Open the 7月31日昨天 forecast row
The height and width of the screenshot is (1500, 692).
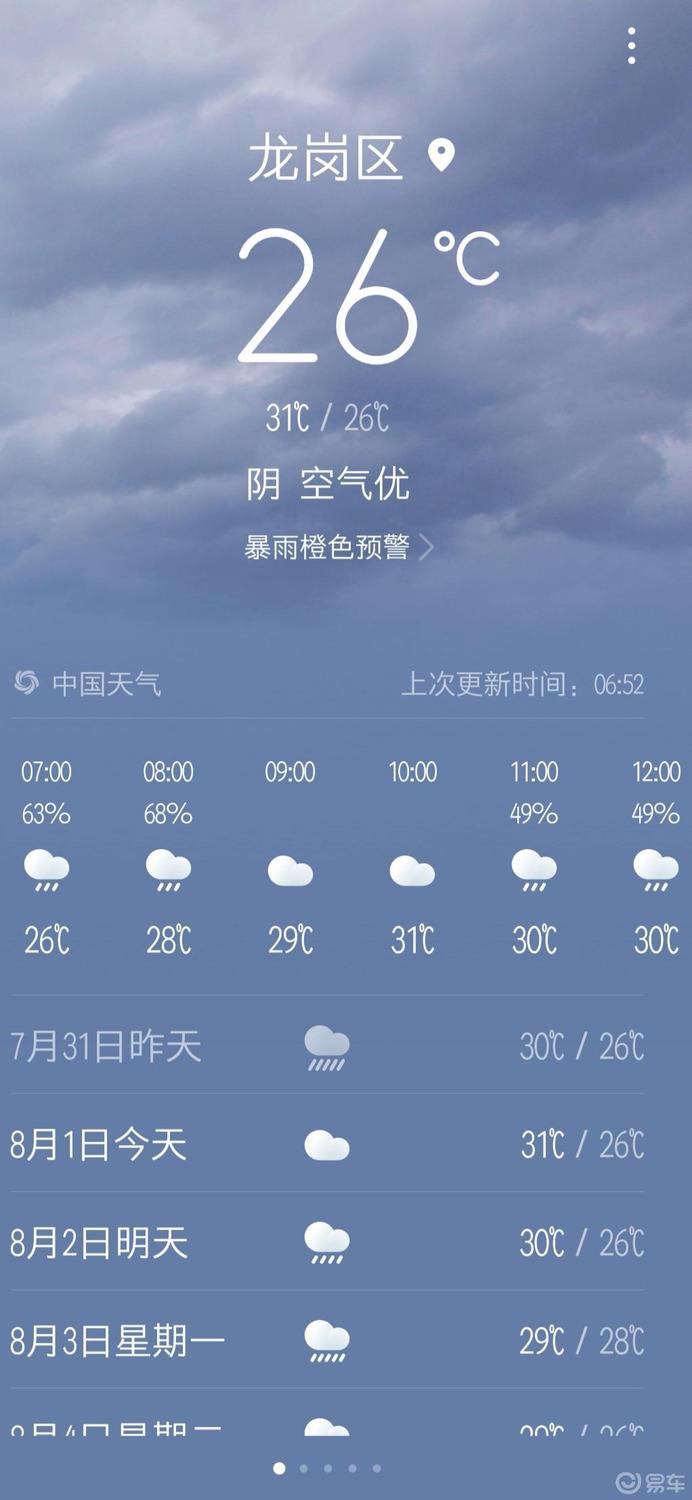click(x=326, y=1046)
